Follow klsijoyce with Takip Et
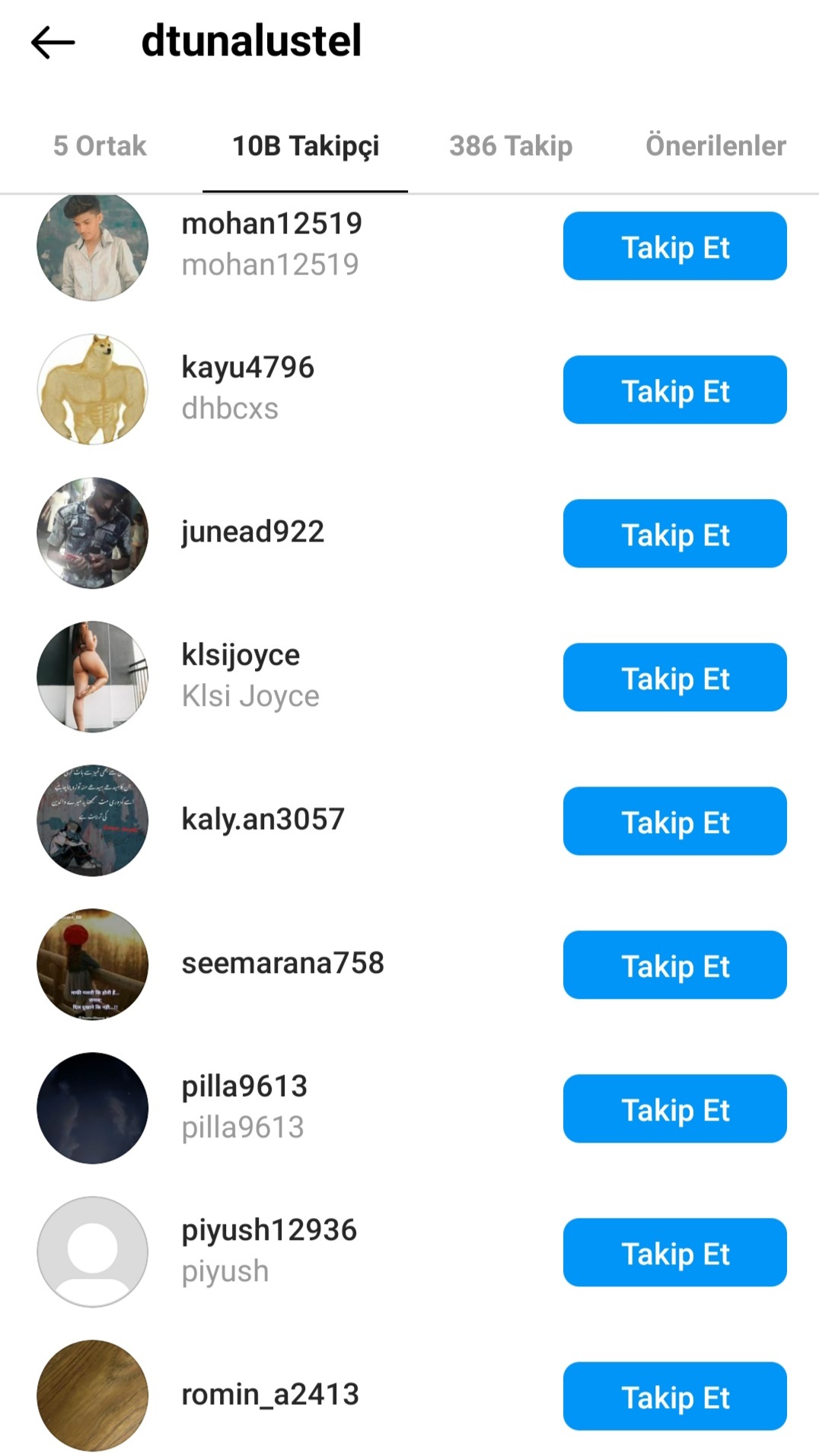The height and width of the screenshot is (1456, 819). pyautogui.click(x=674, y=678)
